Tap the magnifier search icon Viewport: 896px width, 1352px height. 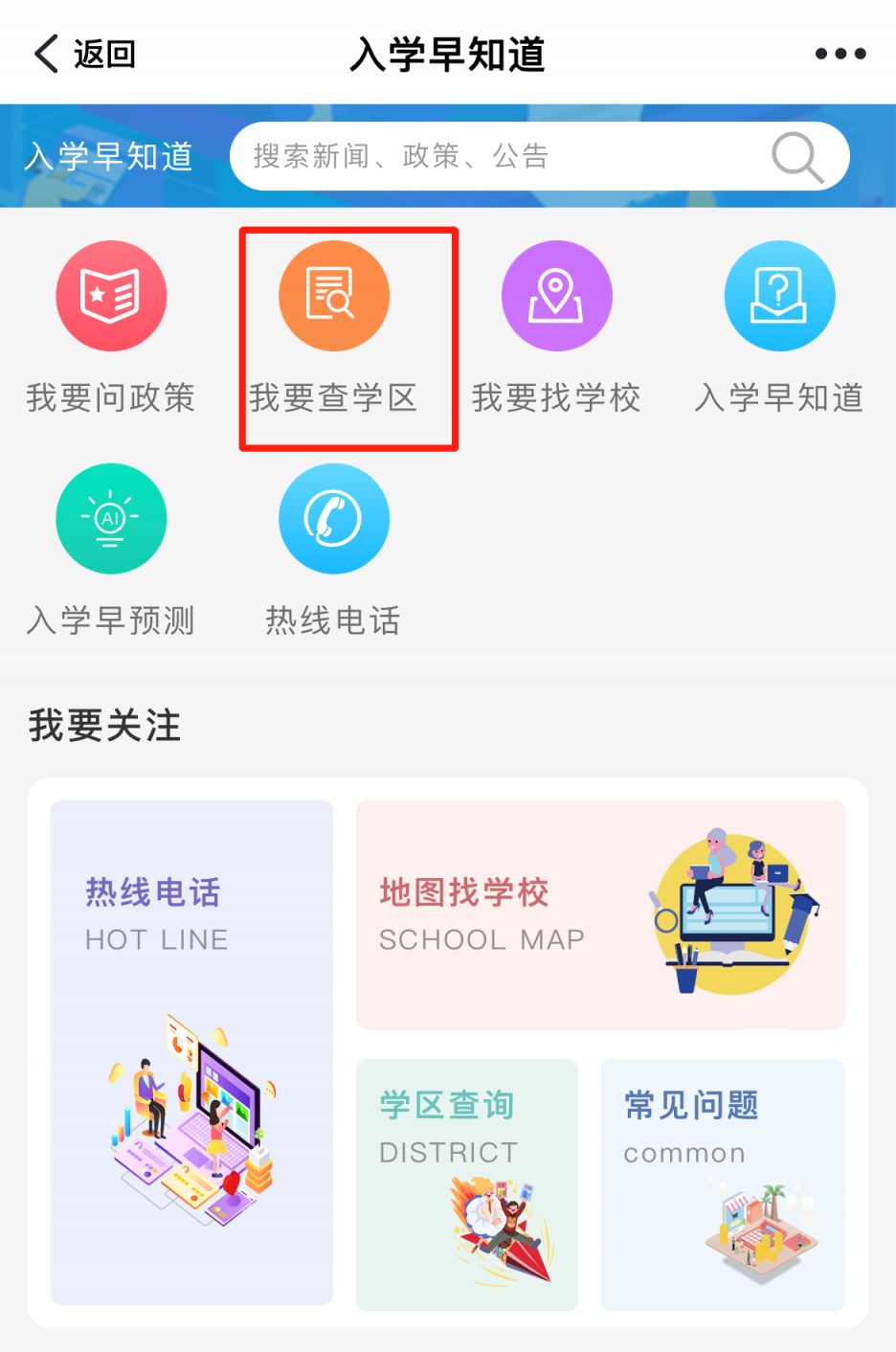pyautogui.click(x=796, y=157)
